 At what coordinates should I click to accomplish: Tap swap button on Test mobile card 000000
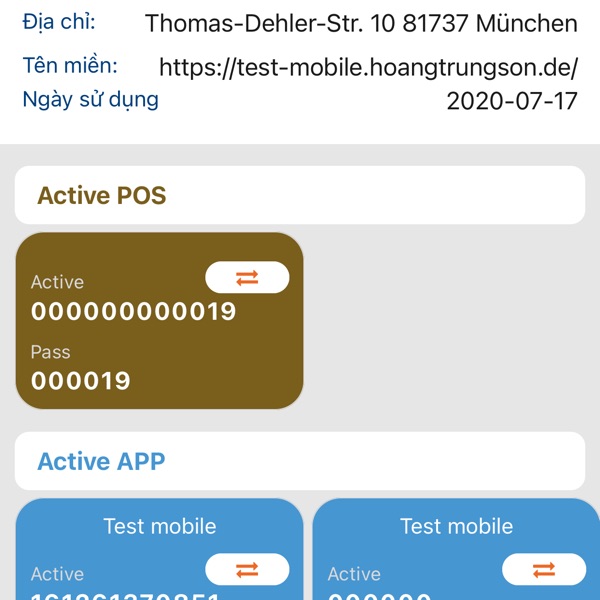(543, 570)
